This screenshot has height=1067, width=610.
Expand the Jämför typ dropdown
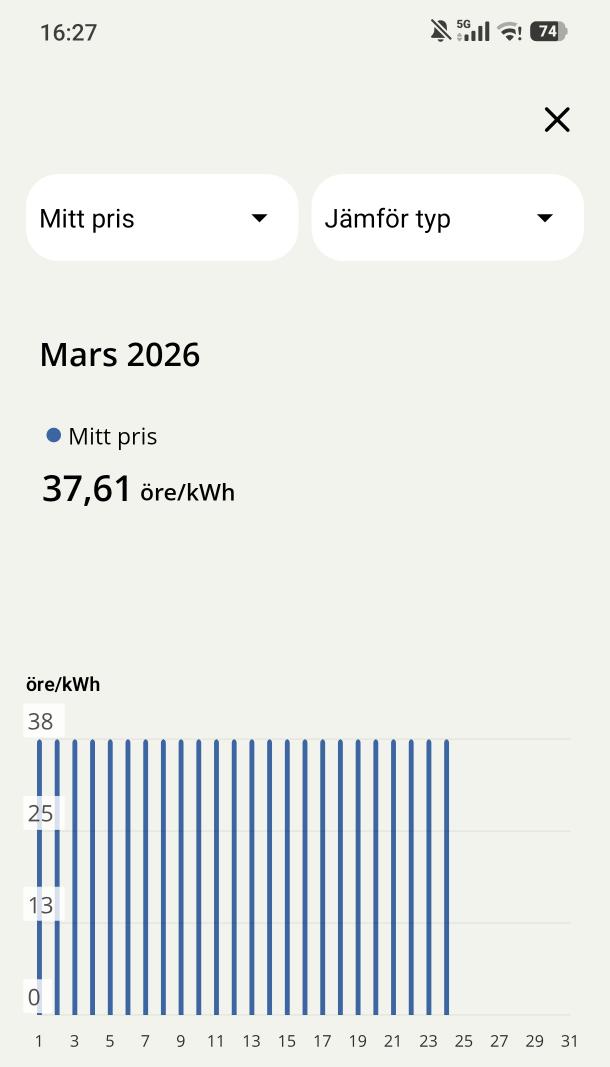coord(447,218)
